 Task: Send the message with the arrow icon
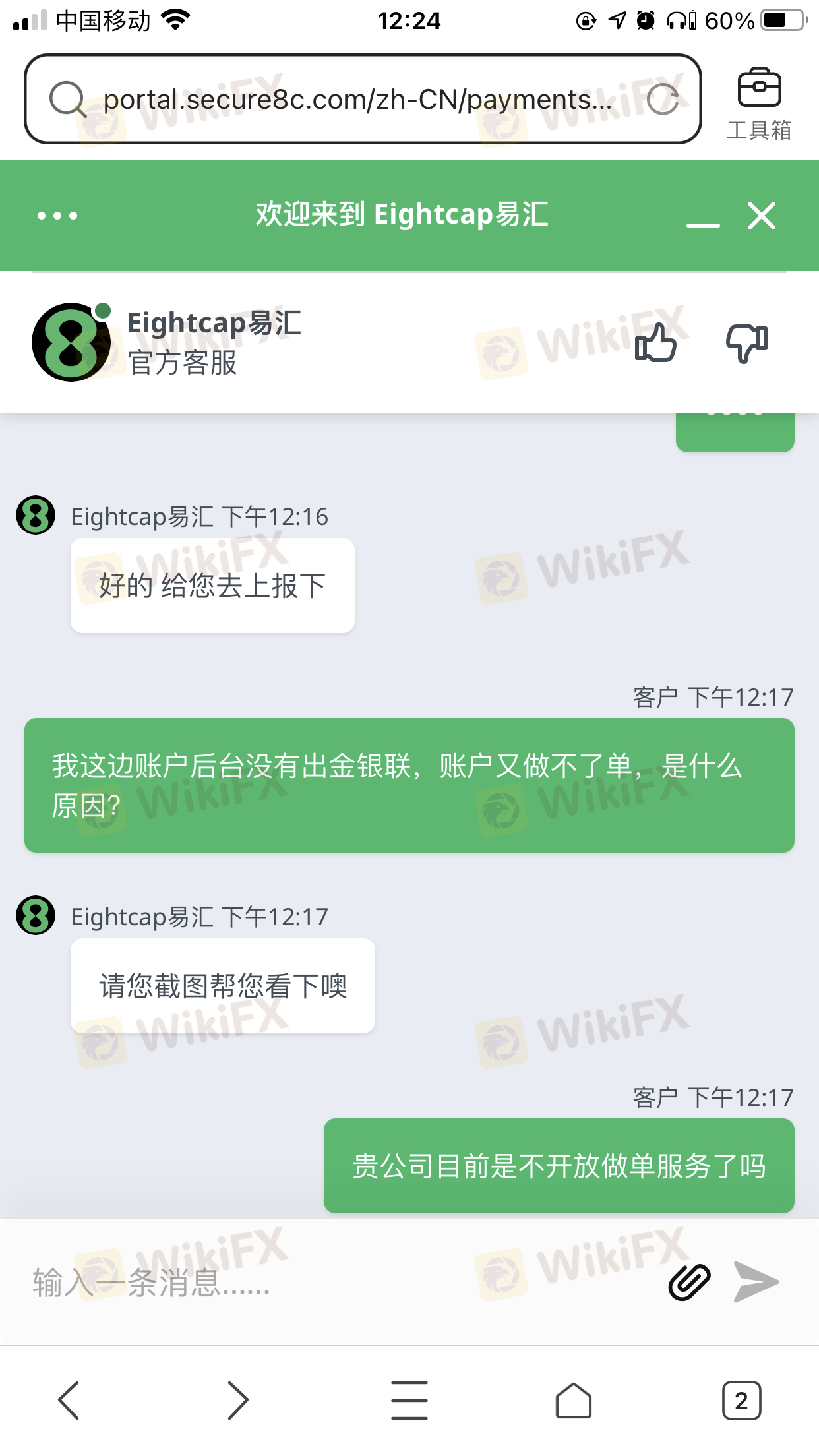756,1283
